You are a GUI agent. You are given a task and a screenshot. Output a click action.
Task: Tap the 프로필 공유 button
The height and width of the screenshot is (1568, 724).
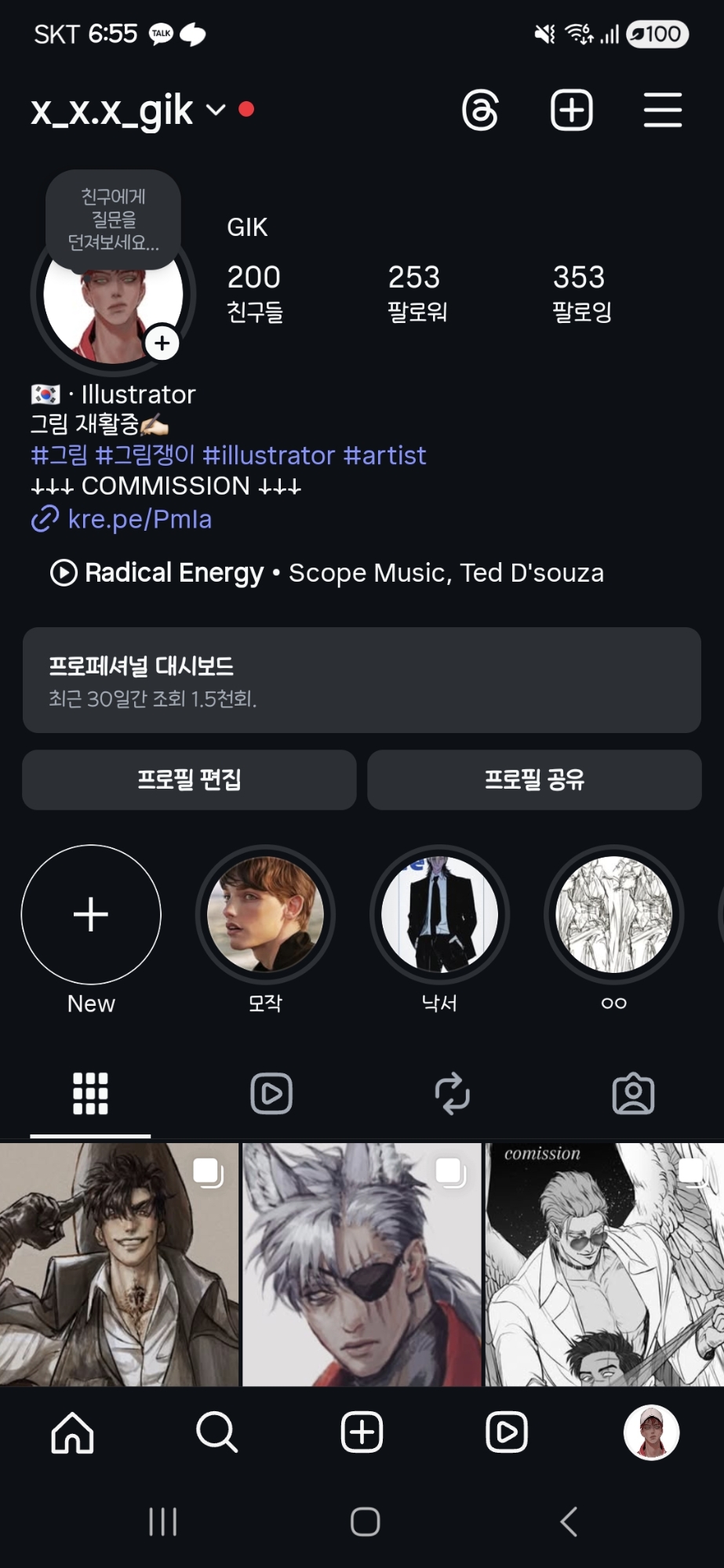tap(534, 779)
